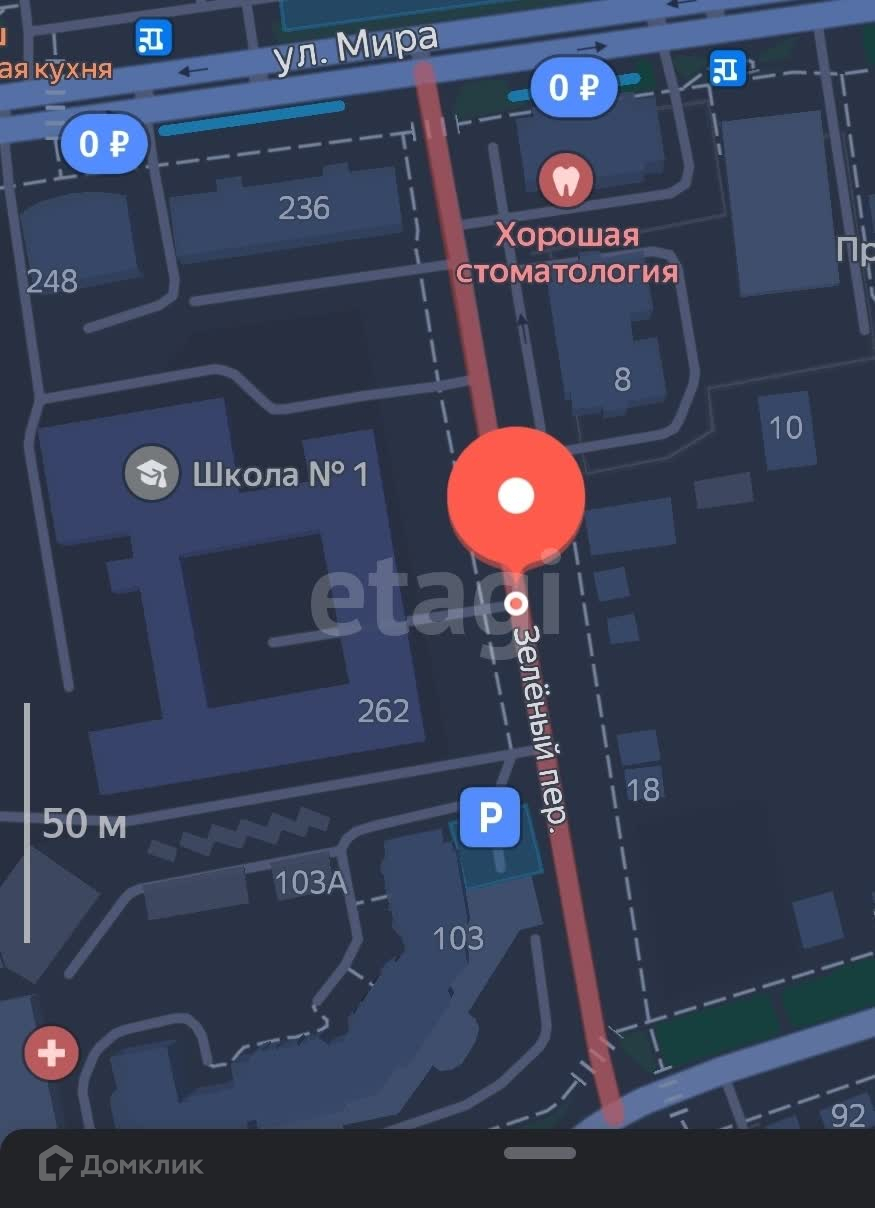
Task: Select the bus stop icon at top left
Action: click(153, 39)
